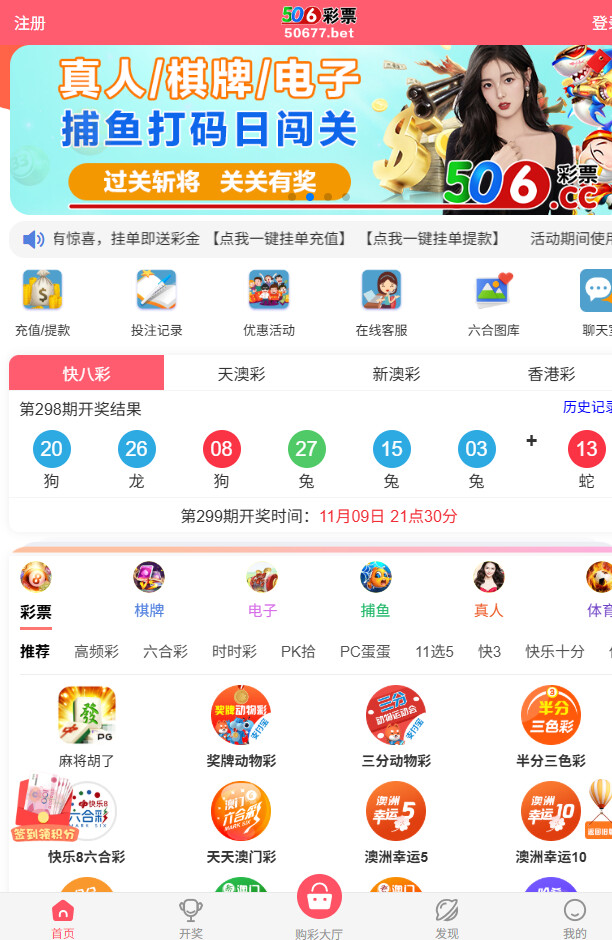Open the 奖牌动物彩 game
The image size is (612, 940).
[241, 727]
